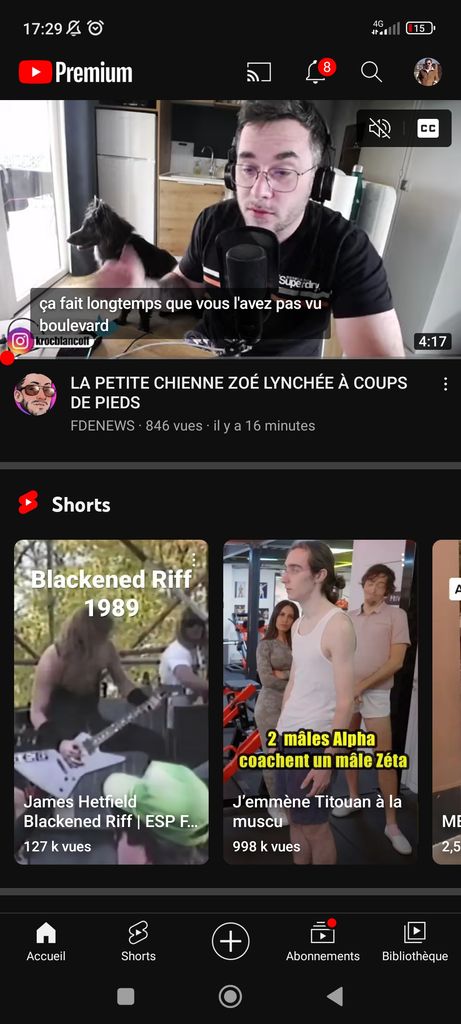This screenshot has width=461, height=1024.
Task: Tap the system home button
Action: tap(230, 996)
